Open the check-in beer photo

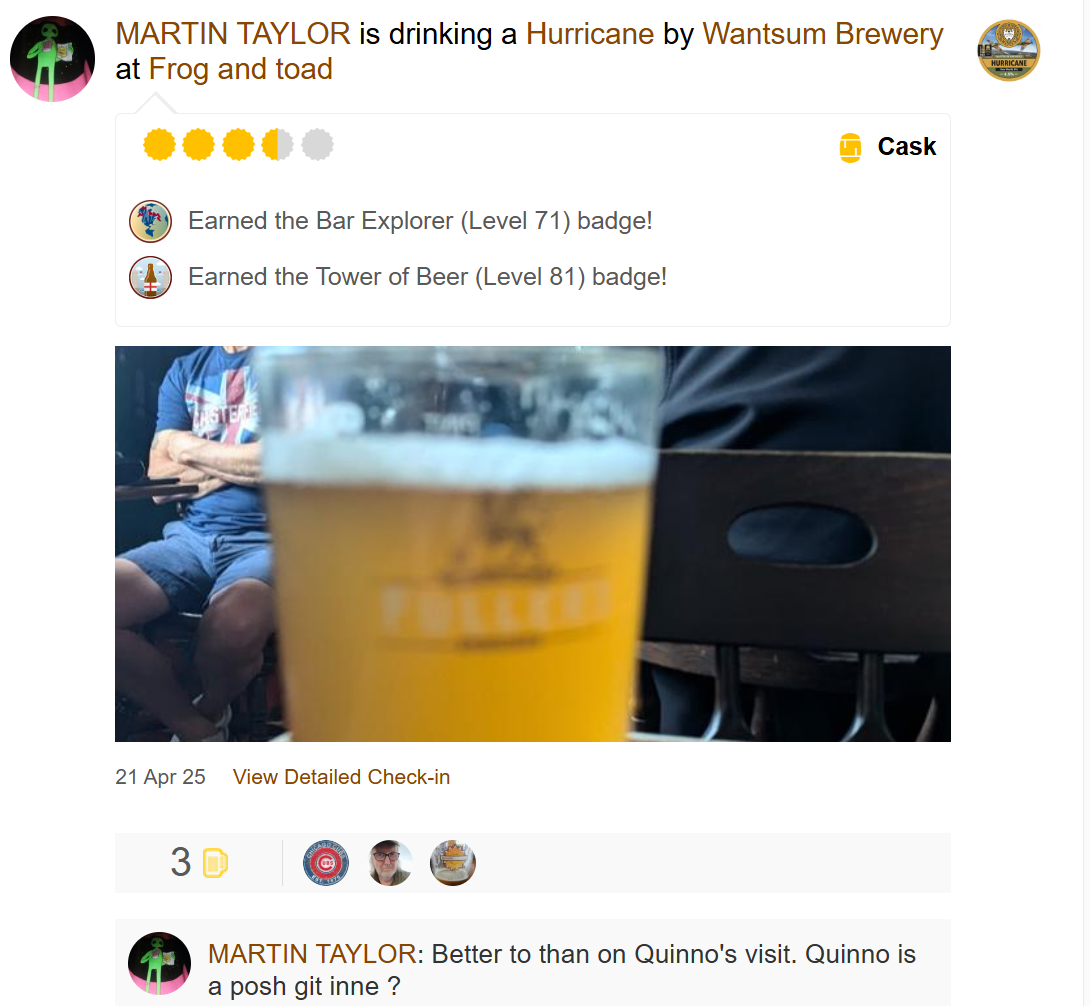coord(532,543)
